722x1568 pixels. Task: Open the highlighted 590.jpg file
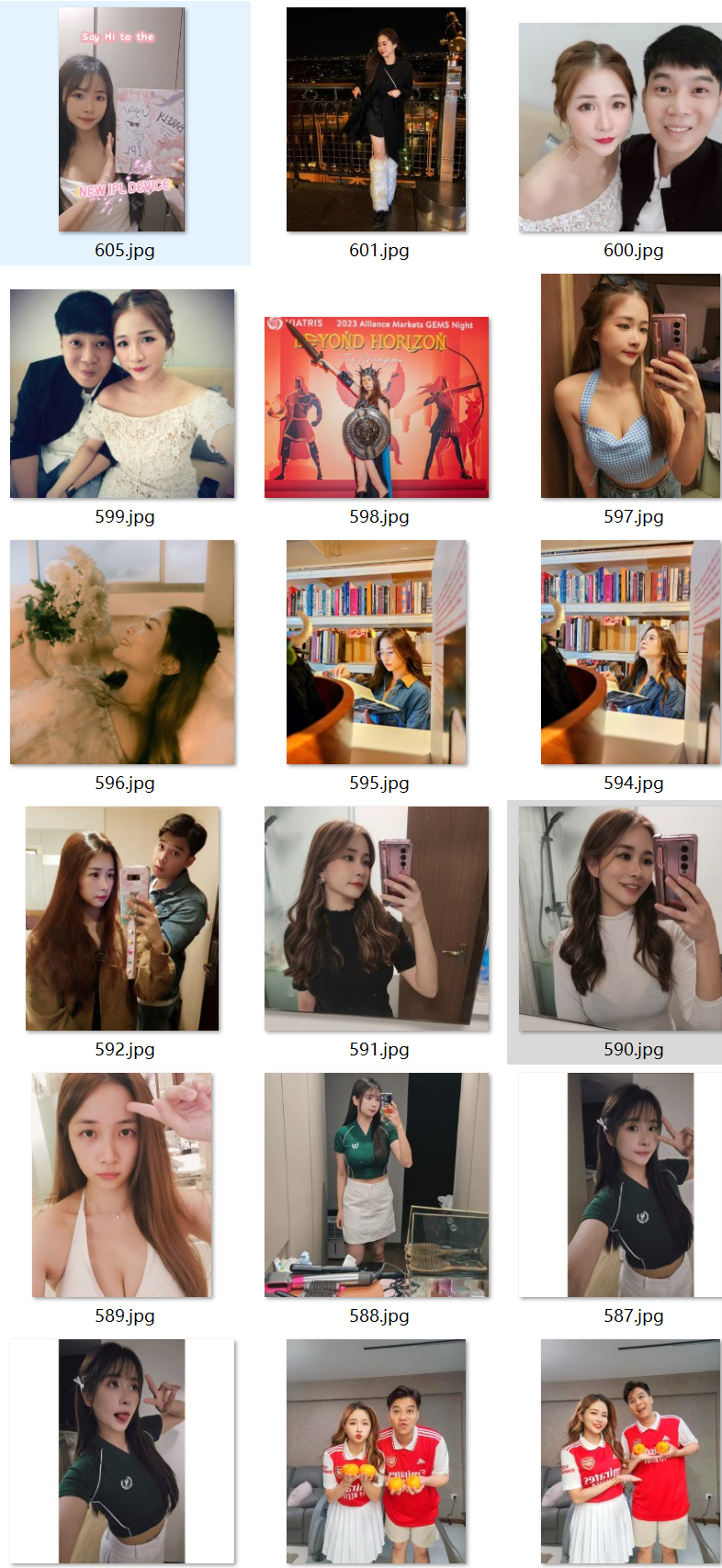click(620, 919)
